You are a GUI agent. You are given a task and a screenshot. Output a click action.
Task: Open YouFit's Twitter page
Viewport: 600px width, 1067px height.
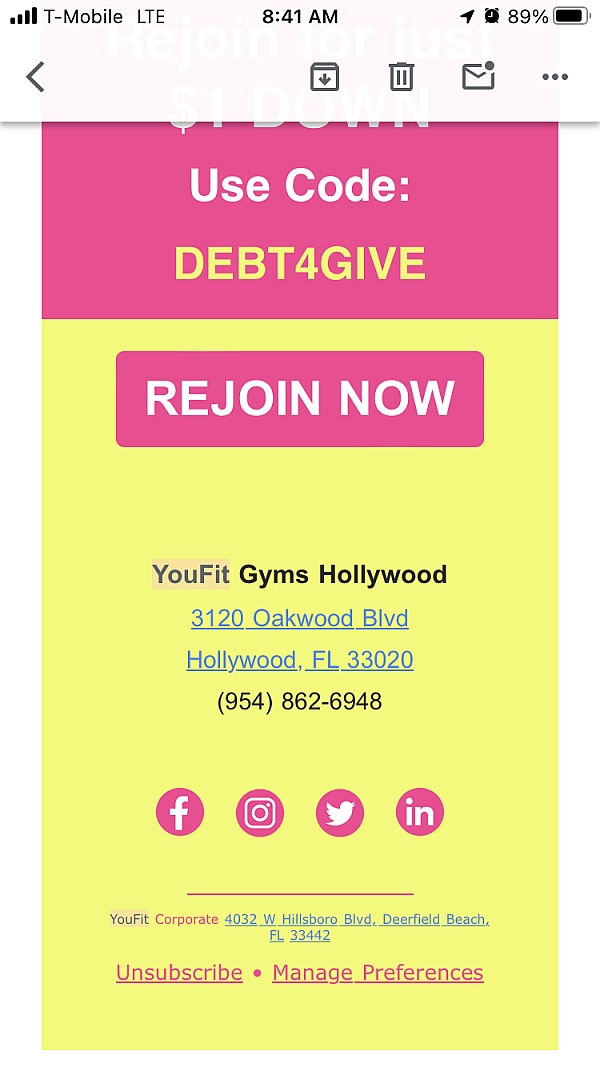click(339, 812)
